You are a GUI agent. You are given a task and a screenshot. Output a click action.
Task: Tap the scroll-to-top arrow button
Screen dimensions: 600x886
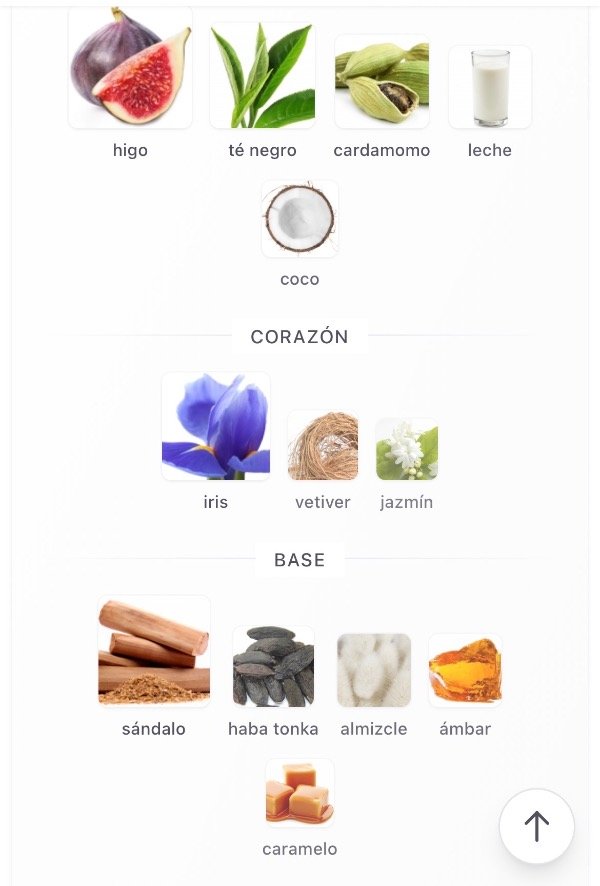pyautogui.click(x=537, y=826)
